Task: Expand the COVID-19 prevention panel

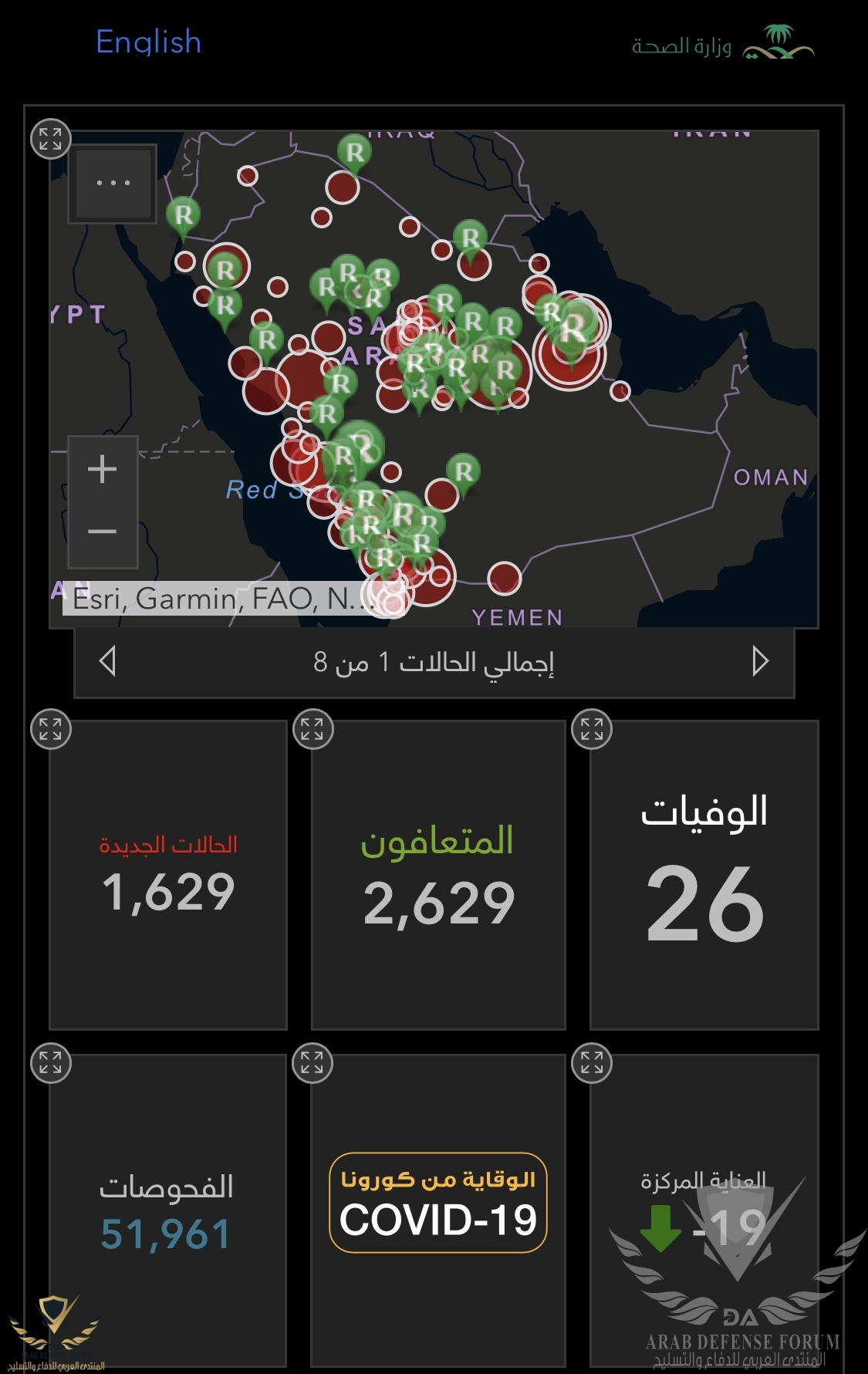Action: (312, 1063)
